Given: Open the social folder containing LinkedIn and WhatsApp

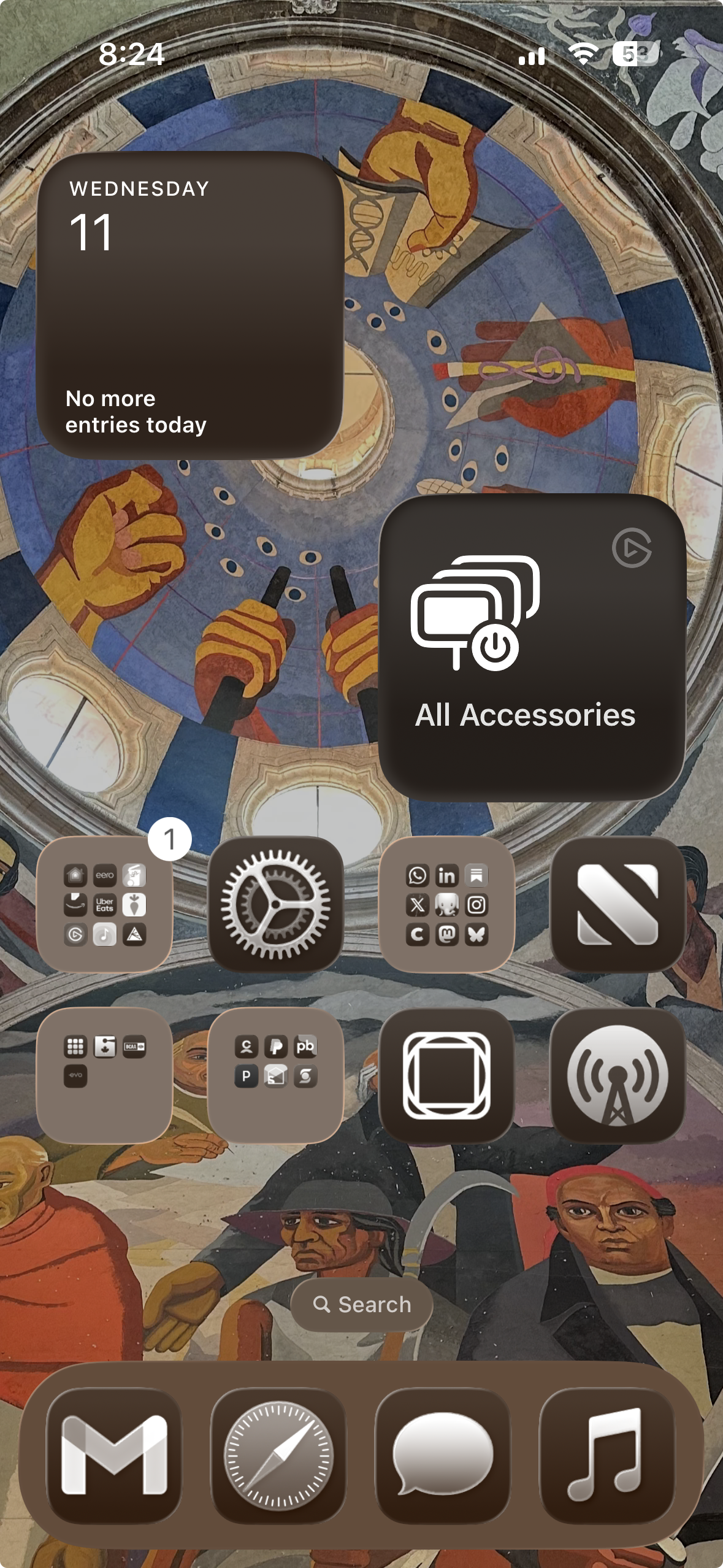Looking at the screenshot, I should pos(446,904).
